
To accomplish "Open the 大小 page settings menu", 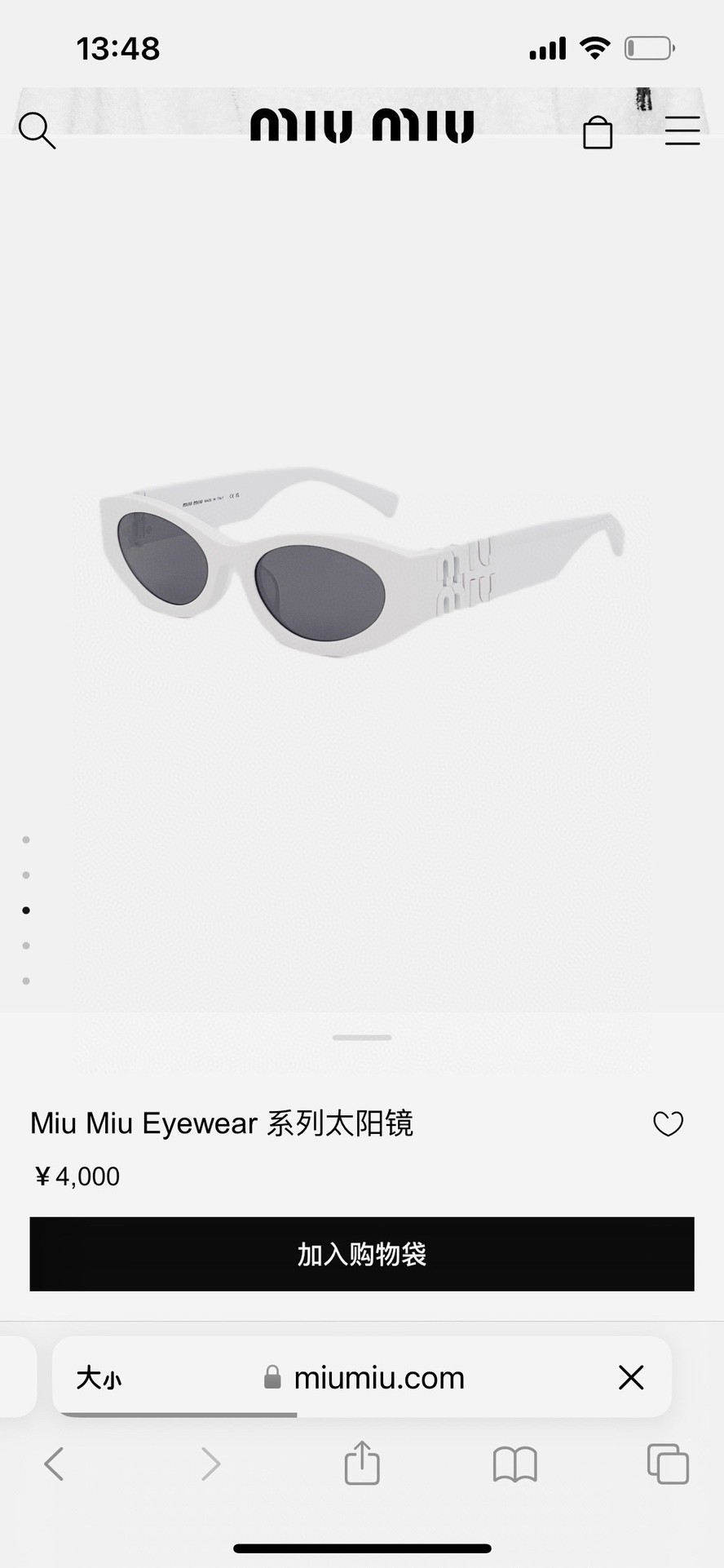I will (x=99, y=1378).
